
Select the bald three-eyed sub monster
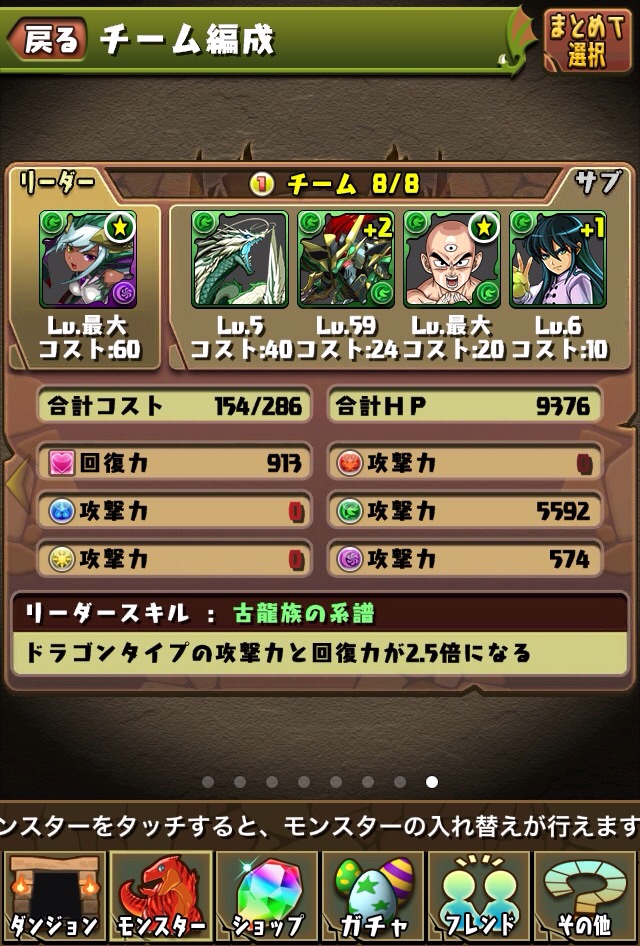(451, 258)
